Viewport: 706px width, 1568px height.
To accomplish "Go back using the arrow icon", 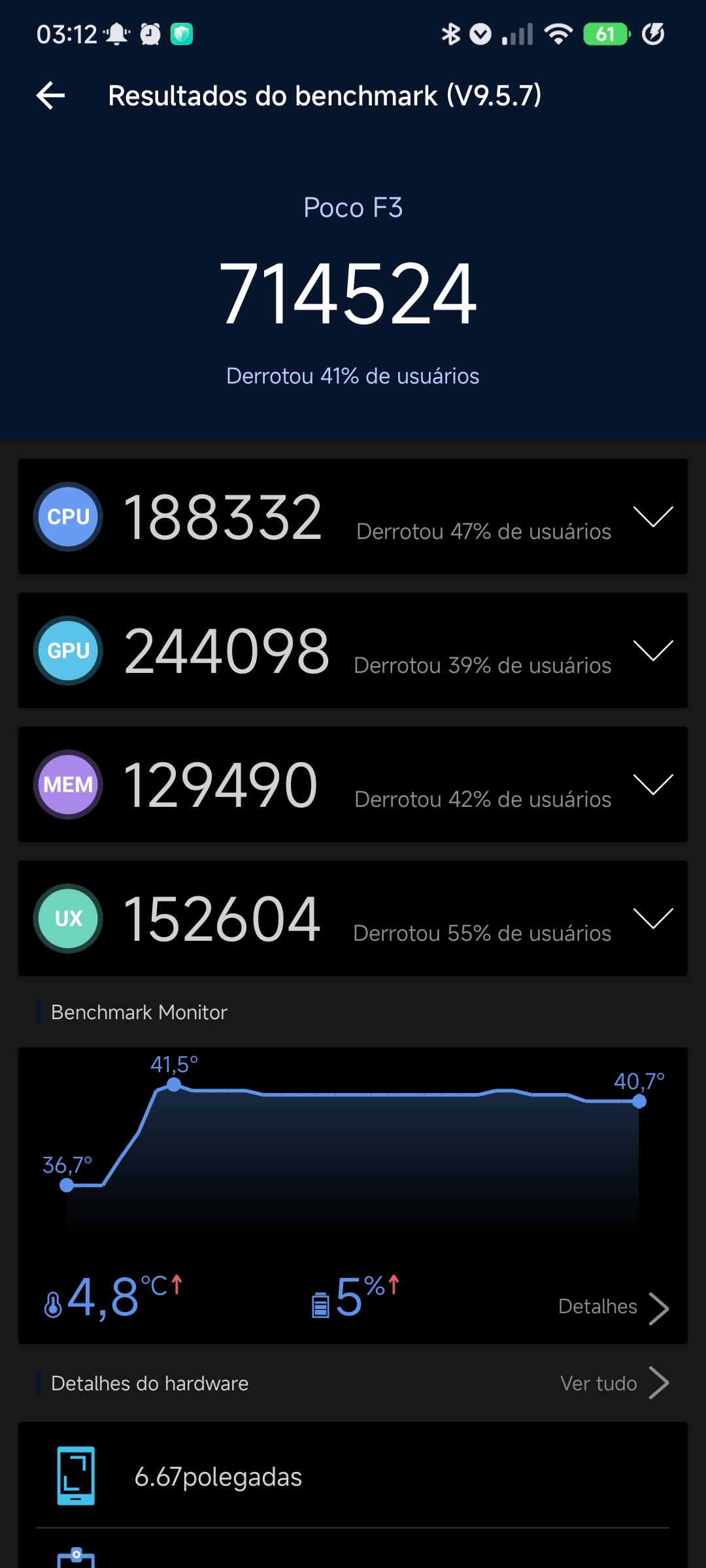I will click(x=50, y=96).
